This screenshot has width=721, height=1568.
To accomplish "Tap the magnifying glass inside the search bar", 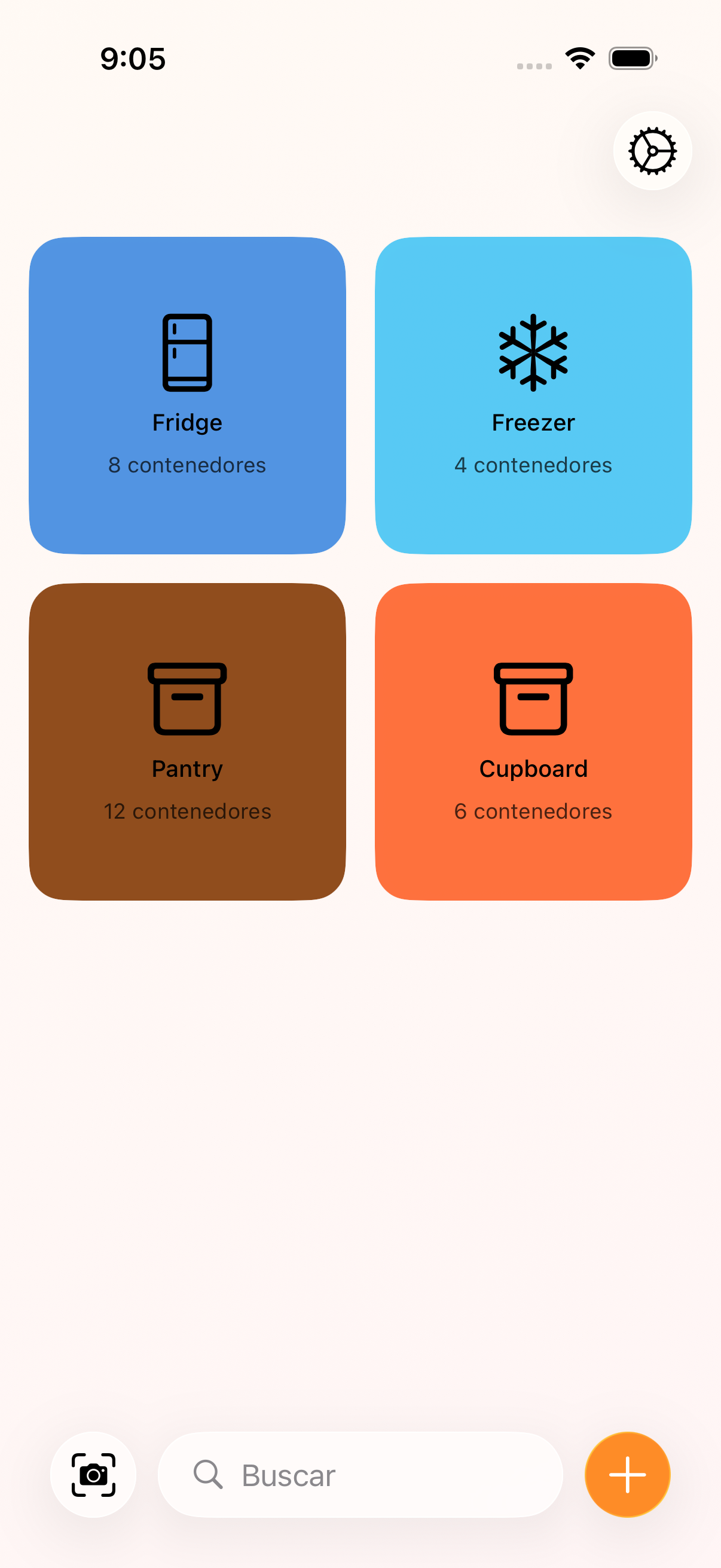I will [209, 1474].
